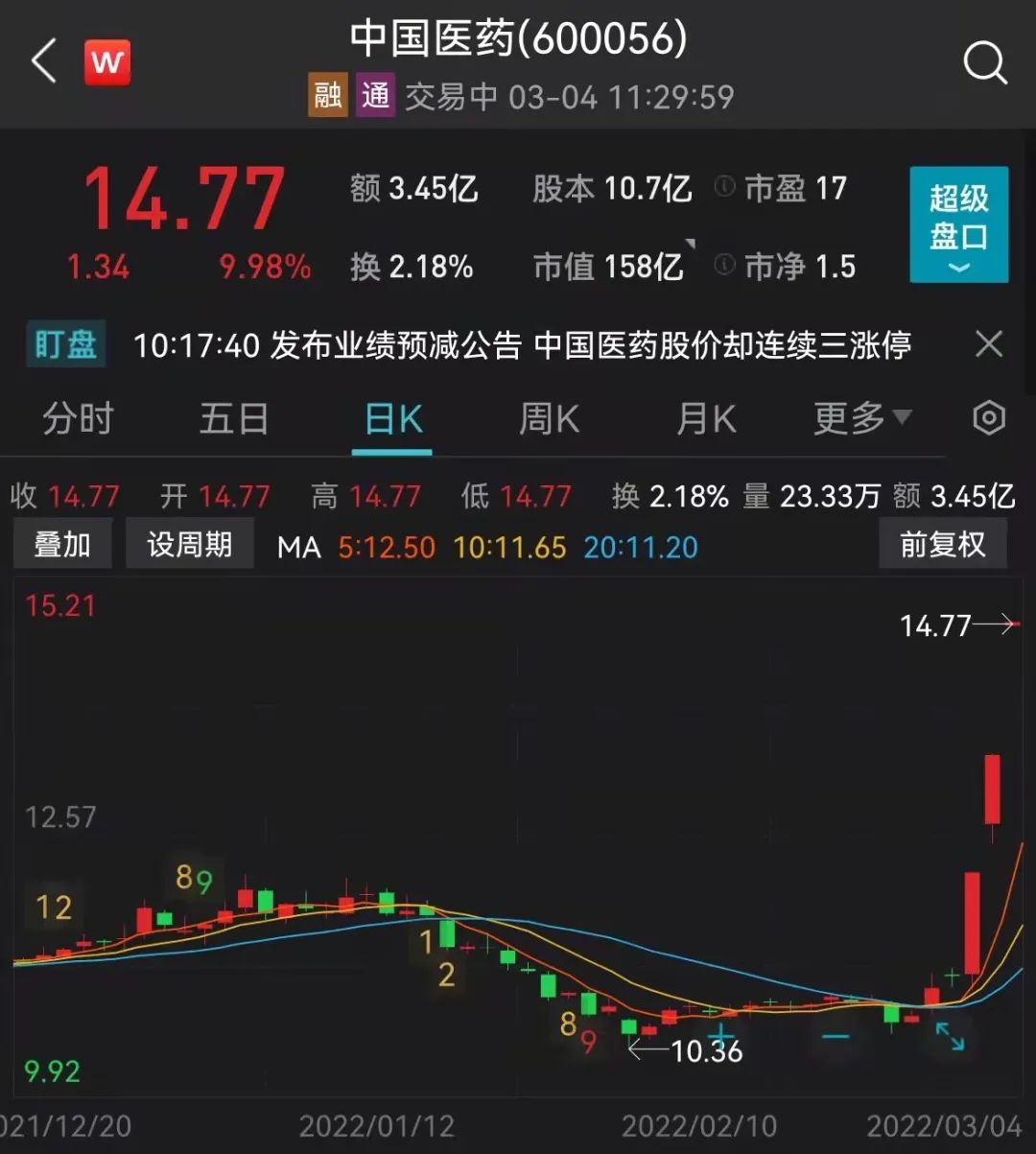Image resolution: width=1036 pixels, height=1154 pixels.
Task: Go back using the top-left arrow
Action: tap(44, 63)
